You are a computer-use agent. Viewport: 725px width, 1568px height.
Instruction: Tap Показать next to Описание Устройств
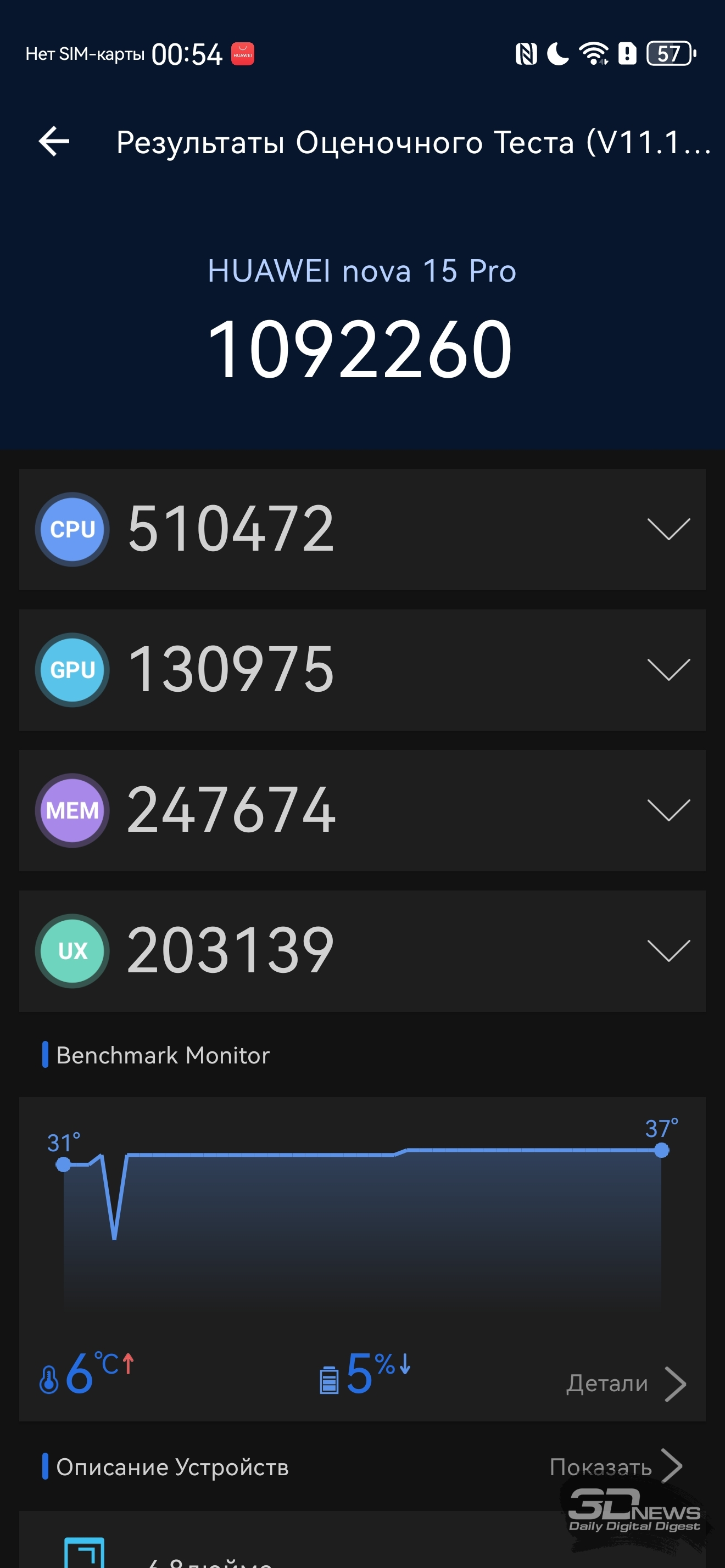(x=615, y=1466)
